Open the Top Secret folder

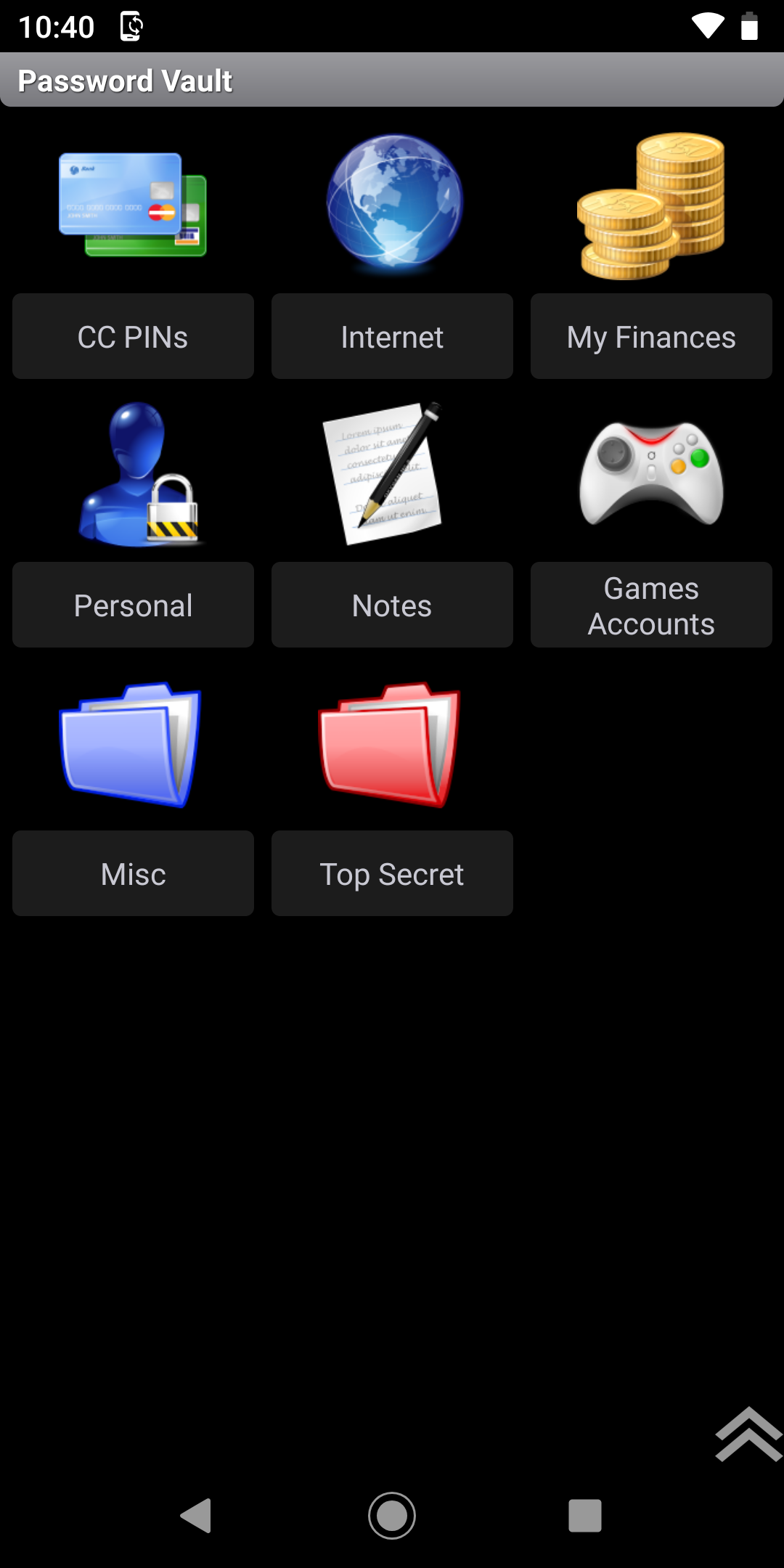tap(392, 874)
